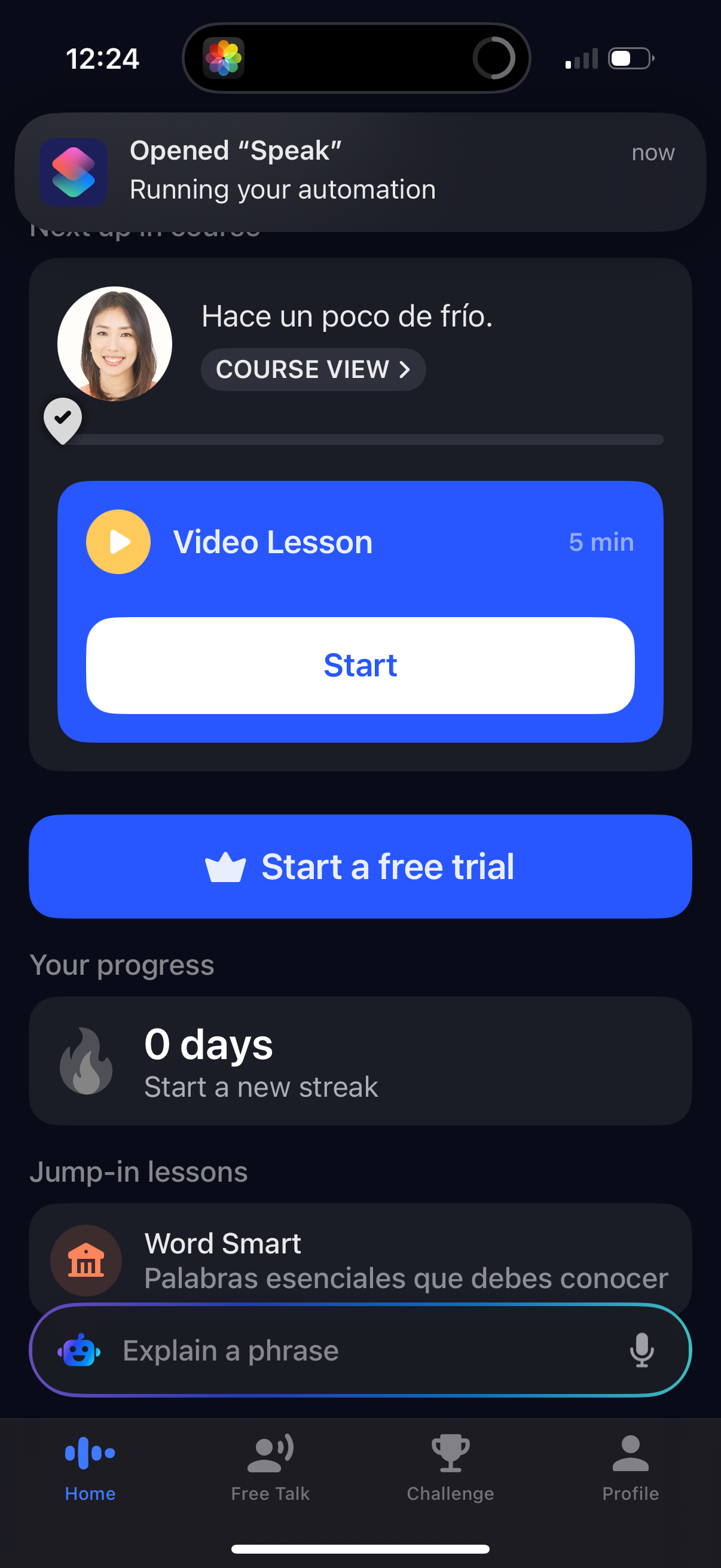Tap the checkmark milestone pin on the course map
The width and height of the screenshot is (721, 1568).
[63, 419]
